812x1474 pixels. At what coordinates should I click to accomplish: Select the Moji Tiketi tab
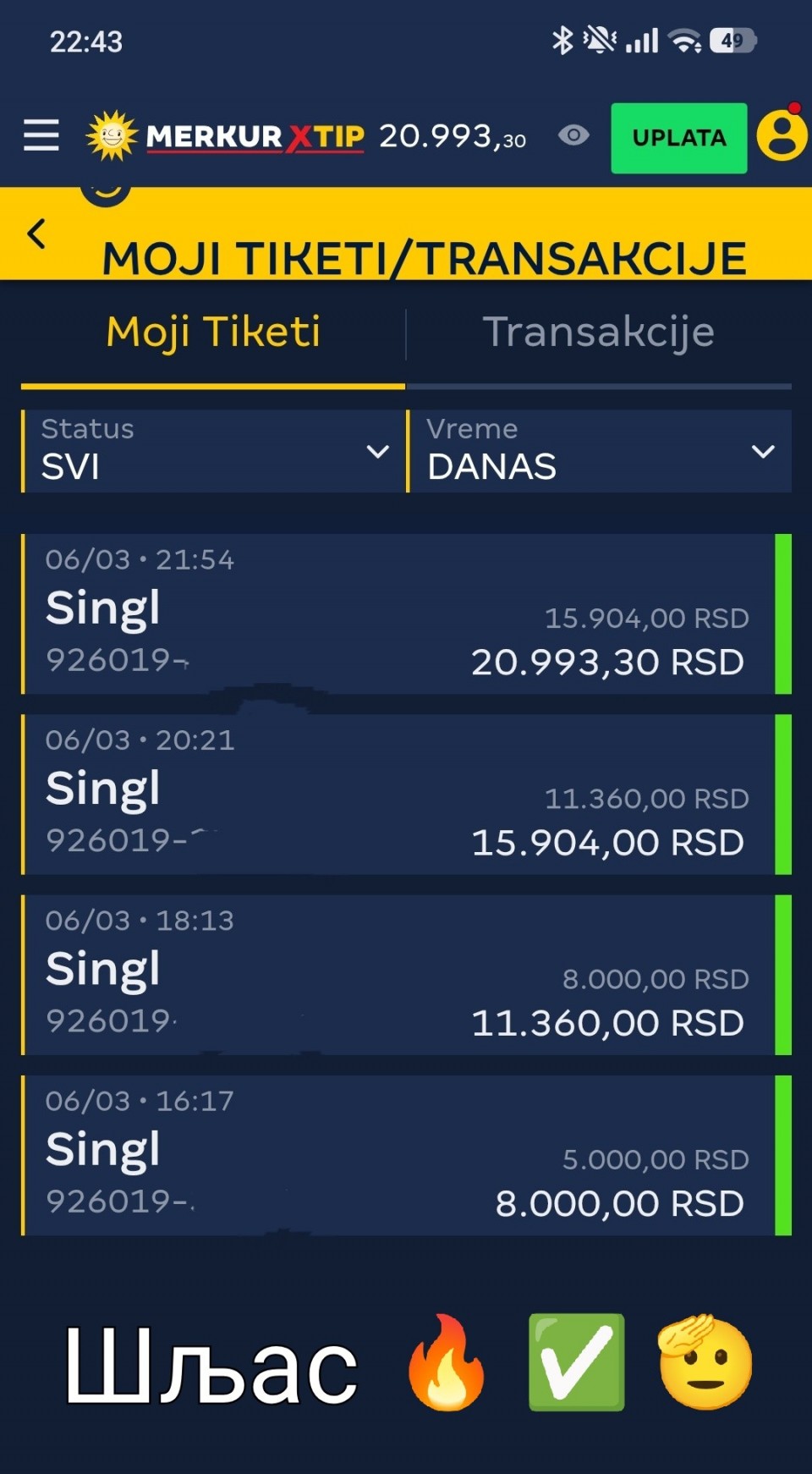(x=213, y=332)
